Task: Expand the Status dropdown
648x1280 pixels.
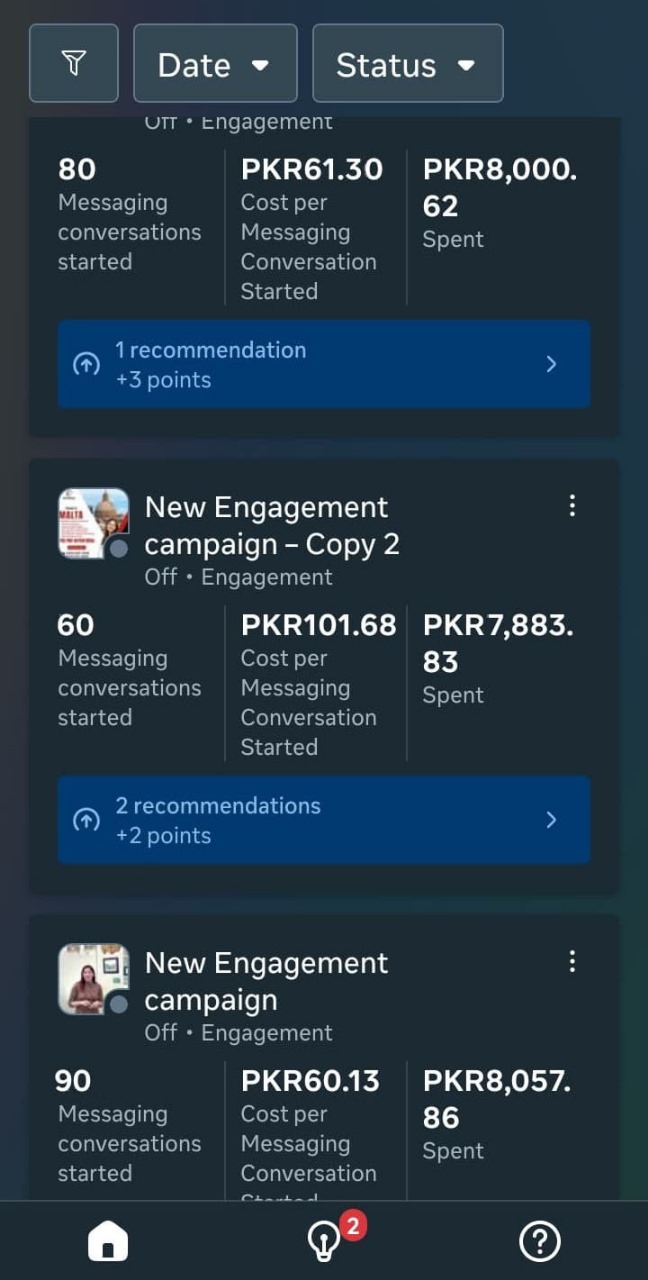Action: point(407,64)
